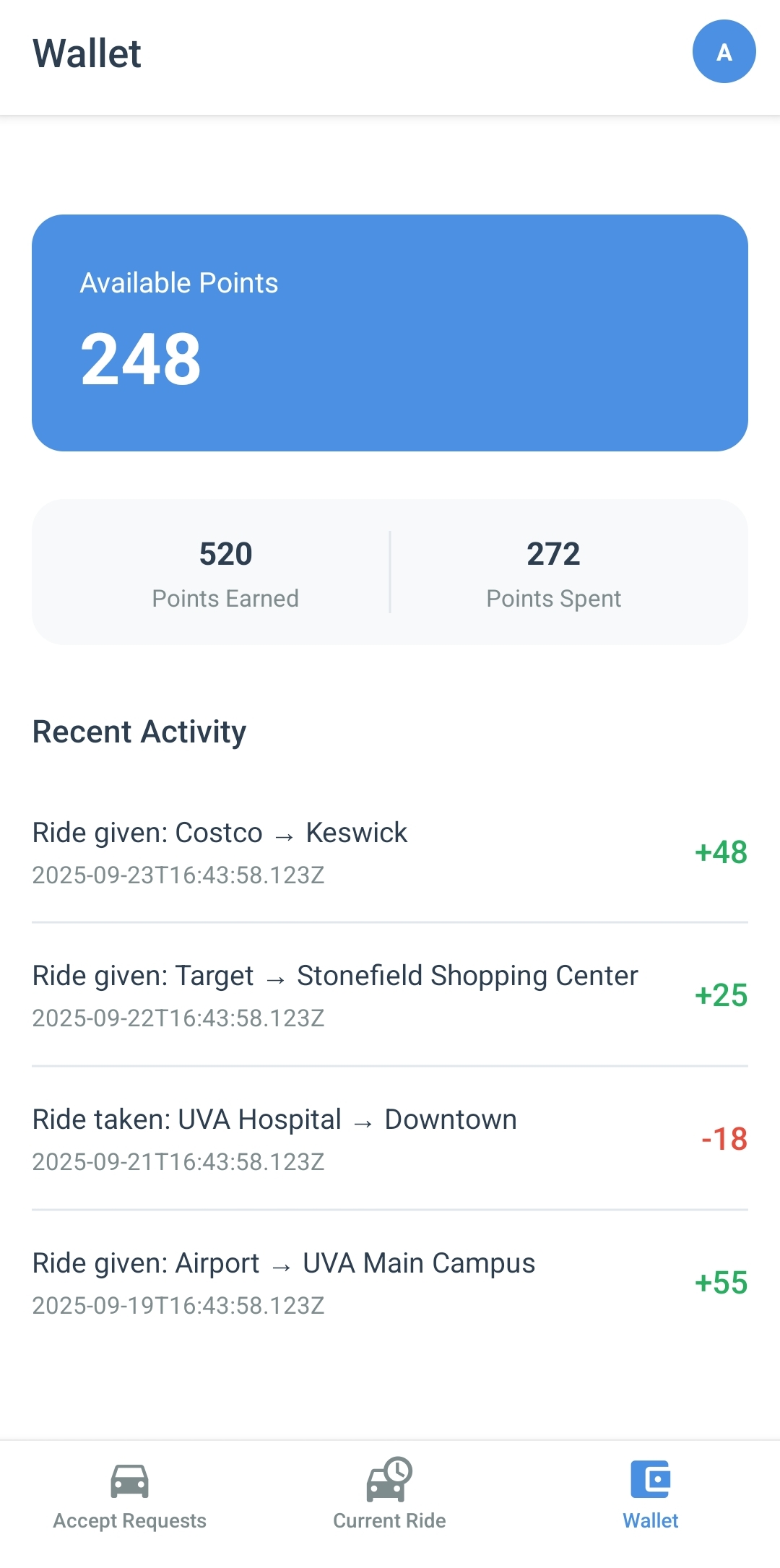The image size is (780, 1568).
Task: Tap the Available Points card
Action: tap(390, 332)
